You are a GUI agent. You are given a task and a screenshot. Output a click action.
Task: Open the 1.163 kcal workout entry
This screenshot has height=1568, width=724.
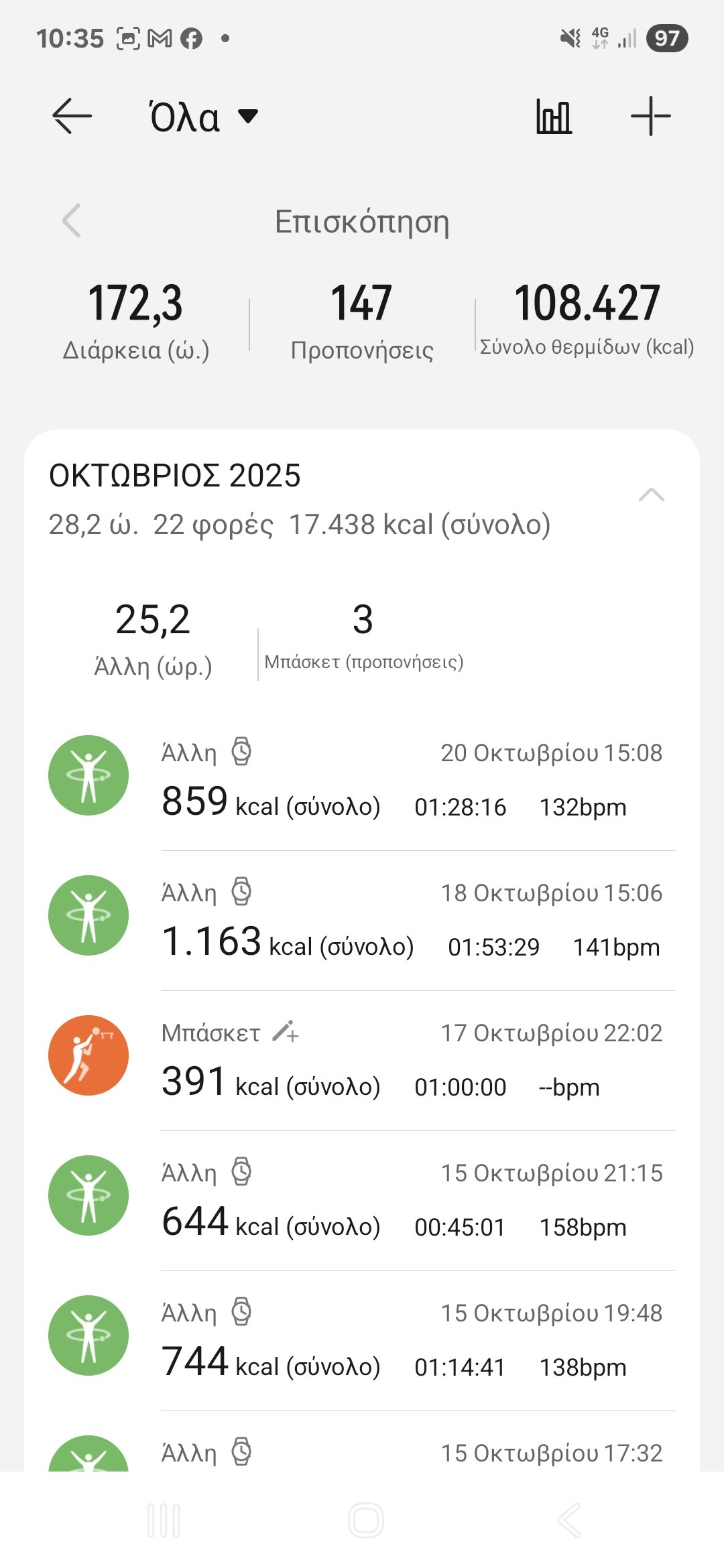click(x=402, y=919)
